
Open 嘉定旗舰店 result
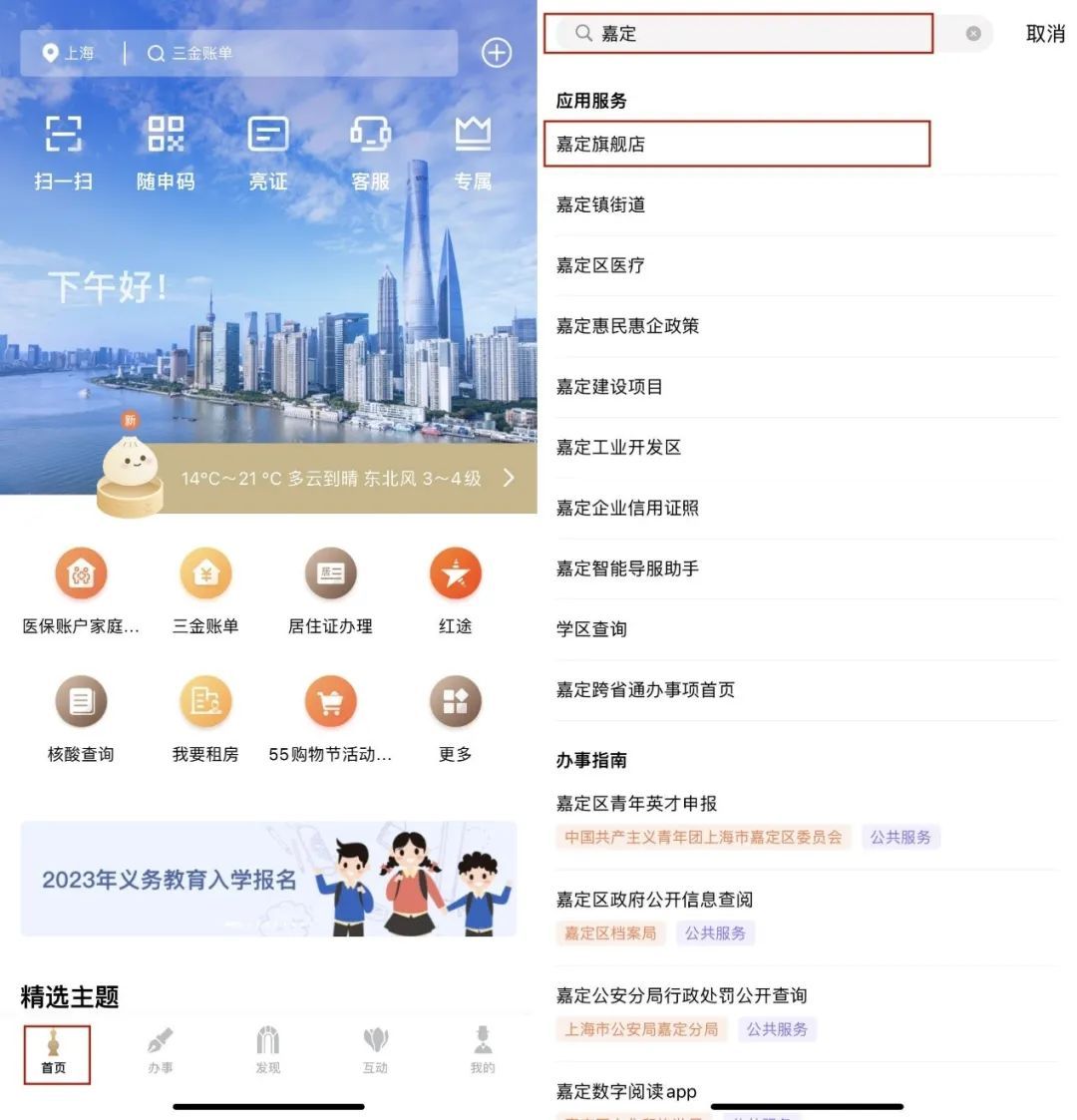(x=601, y=144)
